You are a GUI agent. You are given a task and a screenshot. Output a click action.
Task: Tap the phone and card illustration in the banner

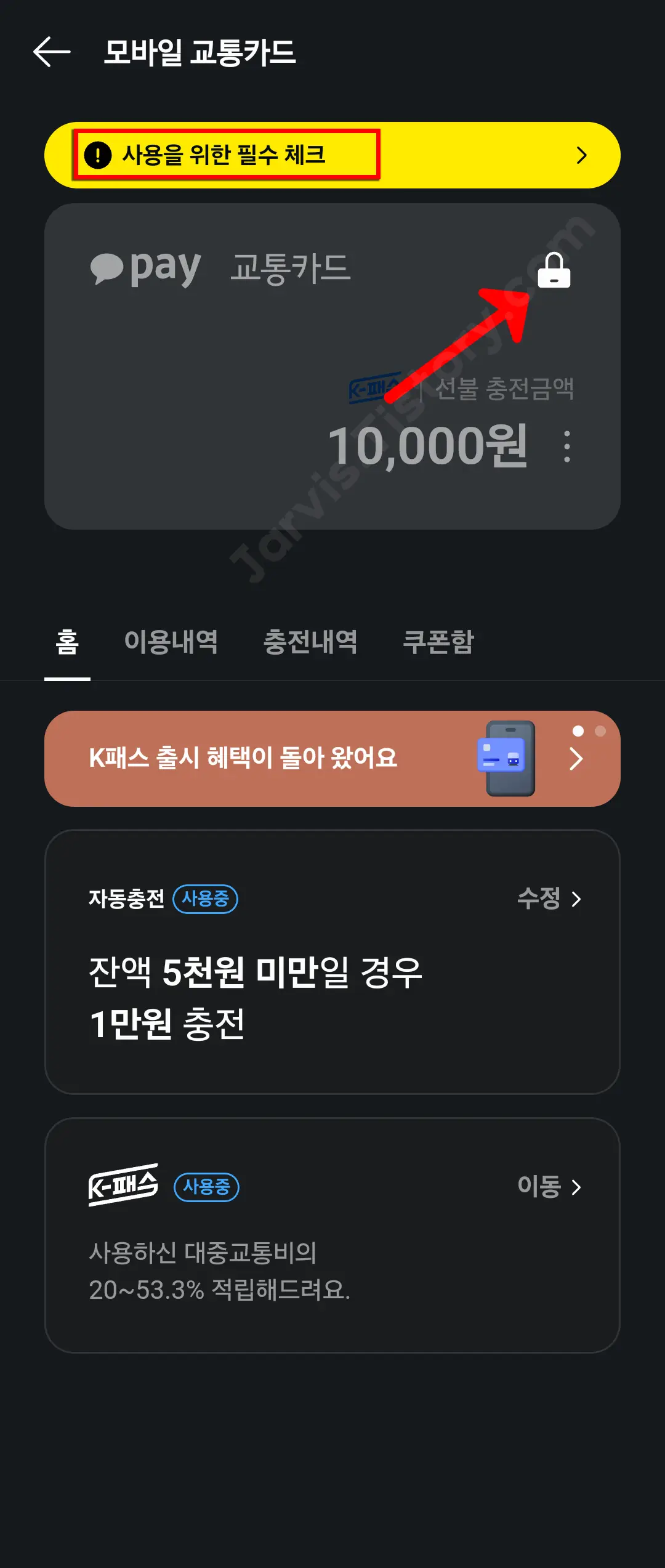[510, 758]
